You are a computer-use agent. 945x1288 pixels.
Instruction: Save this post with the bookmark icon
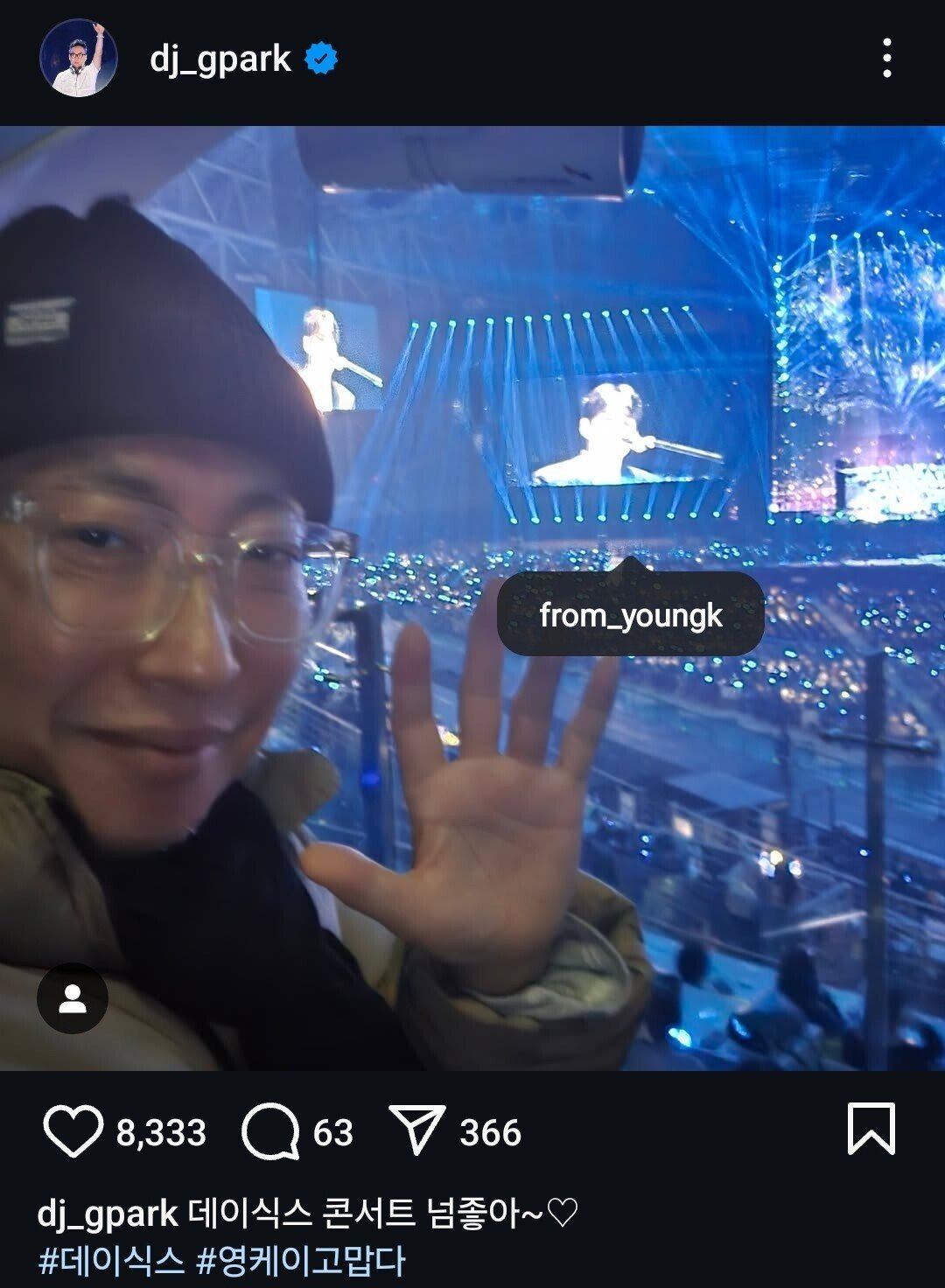point(871,1129)
